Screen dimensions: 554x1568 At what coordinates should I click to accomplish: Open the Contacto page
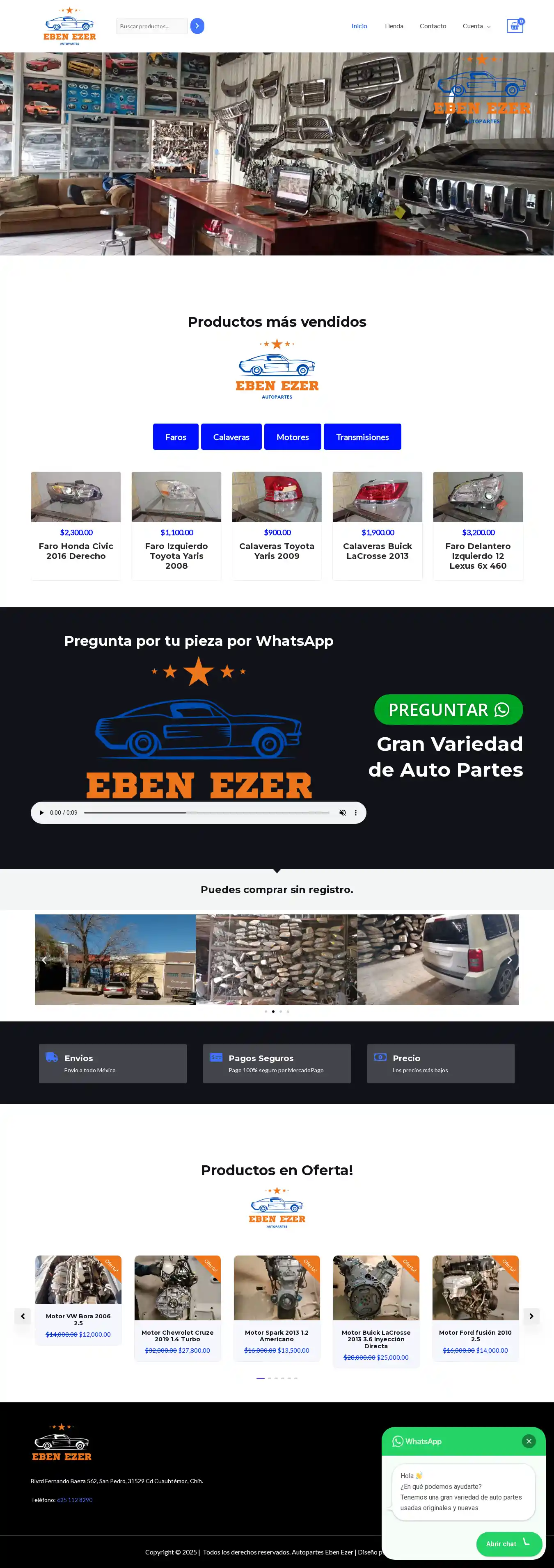pos(433,26)
